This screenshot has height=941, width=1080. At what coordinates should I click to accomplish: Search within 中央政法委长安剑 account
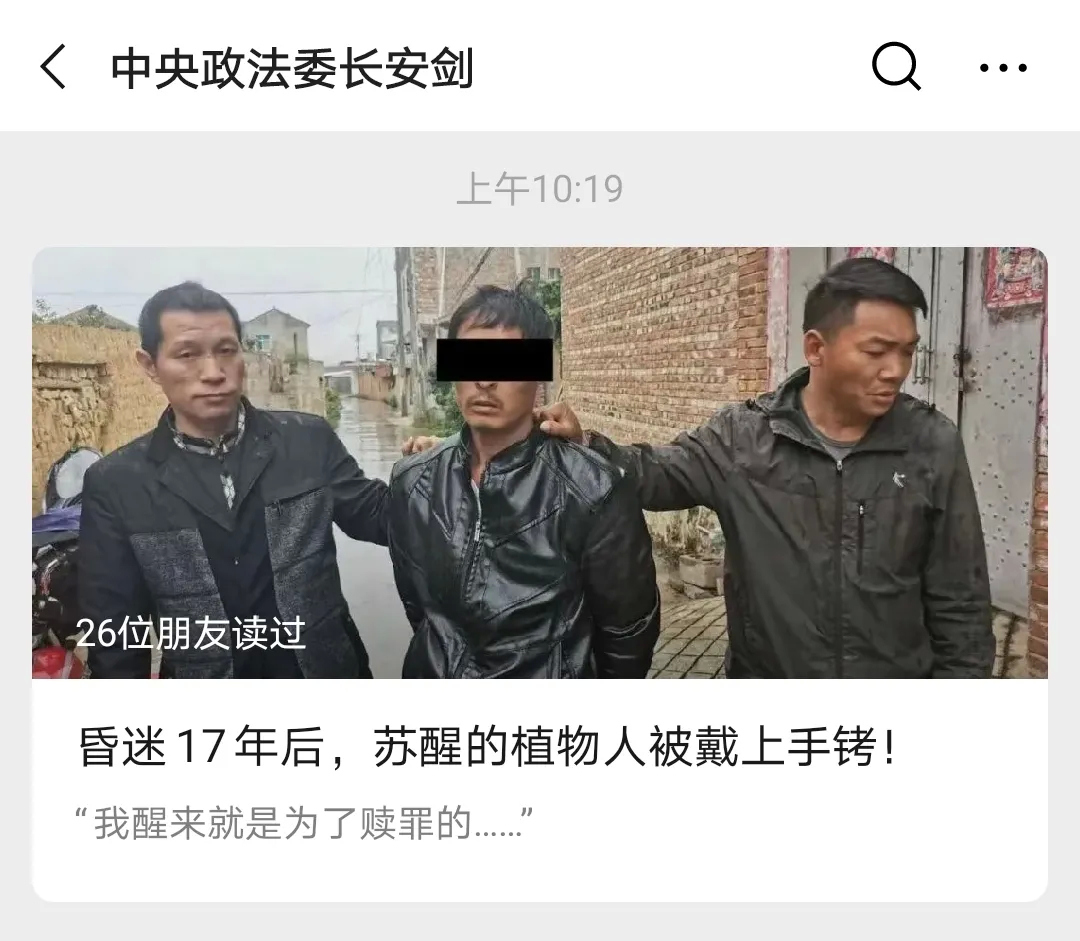tap(896, 68)
